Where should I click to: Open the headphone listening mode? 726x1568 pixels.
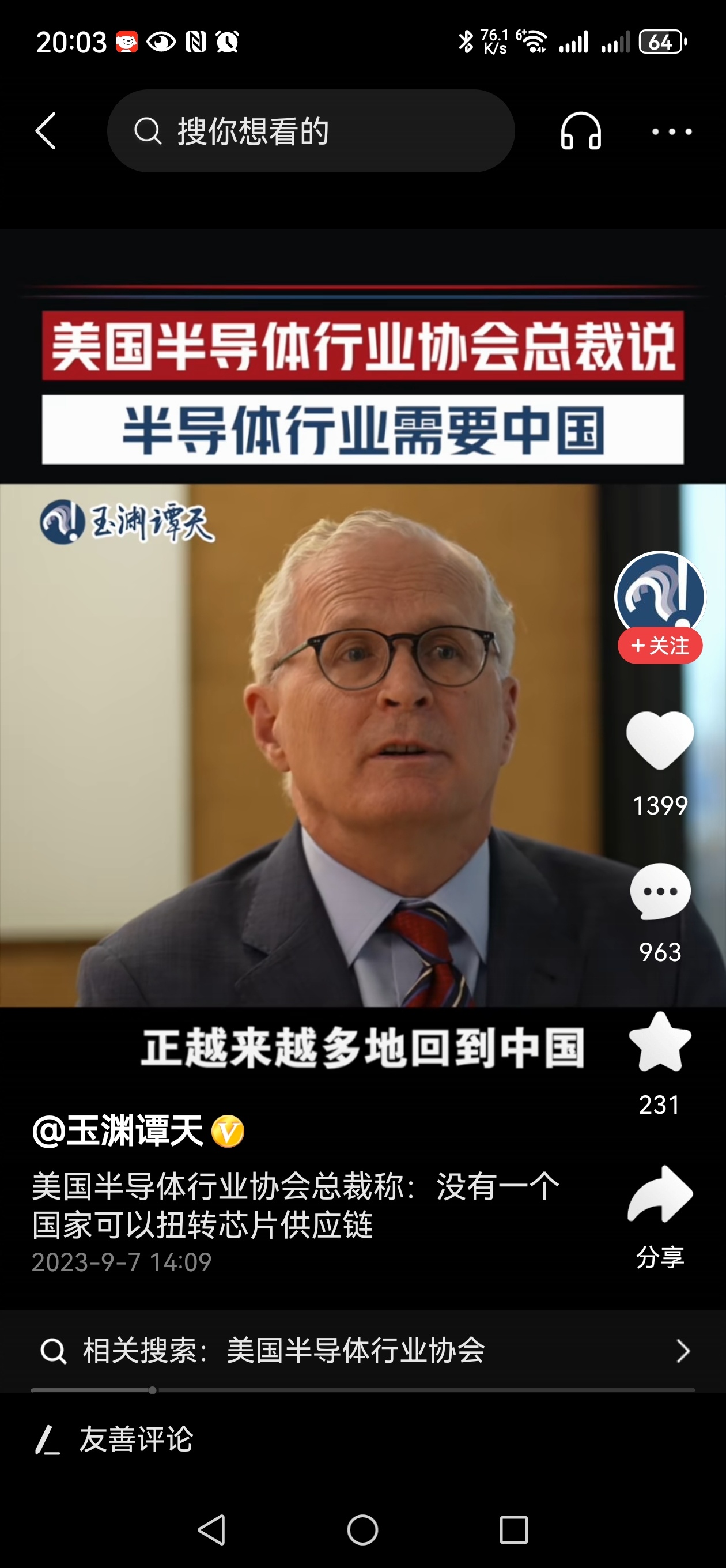pos(581,130)
